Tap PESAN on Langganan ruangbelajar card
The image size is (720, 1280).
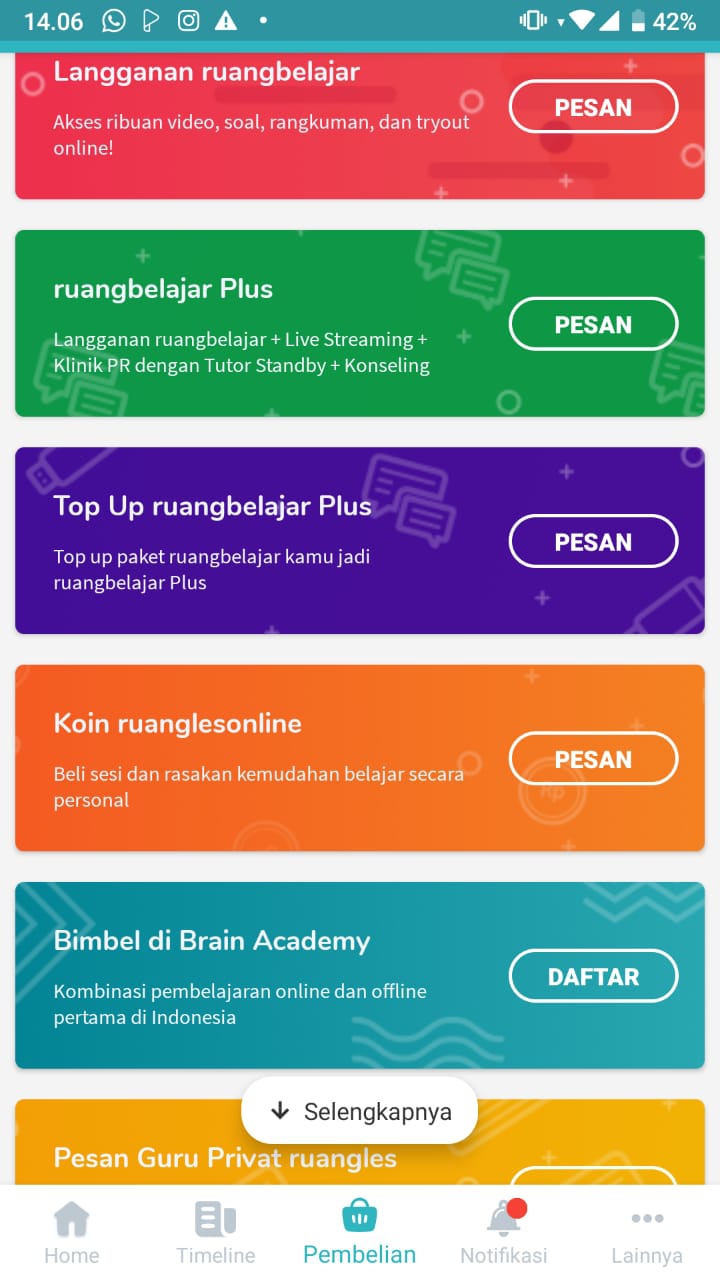pyautogui.click(x=593, y=107)
